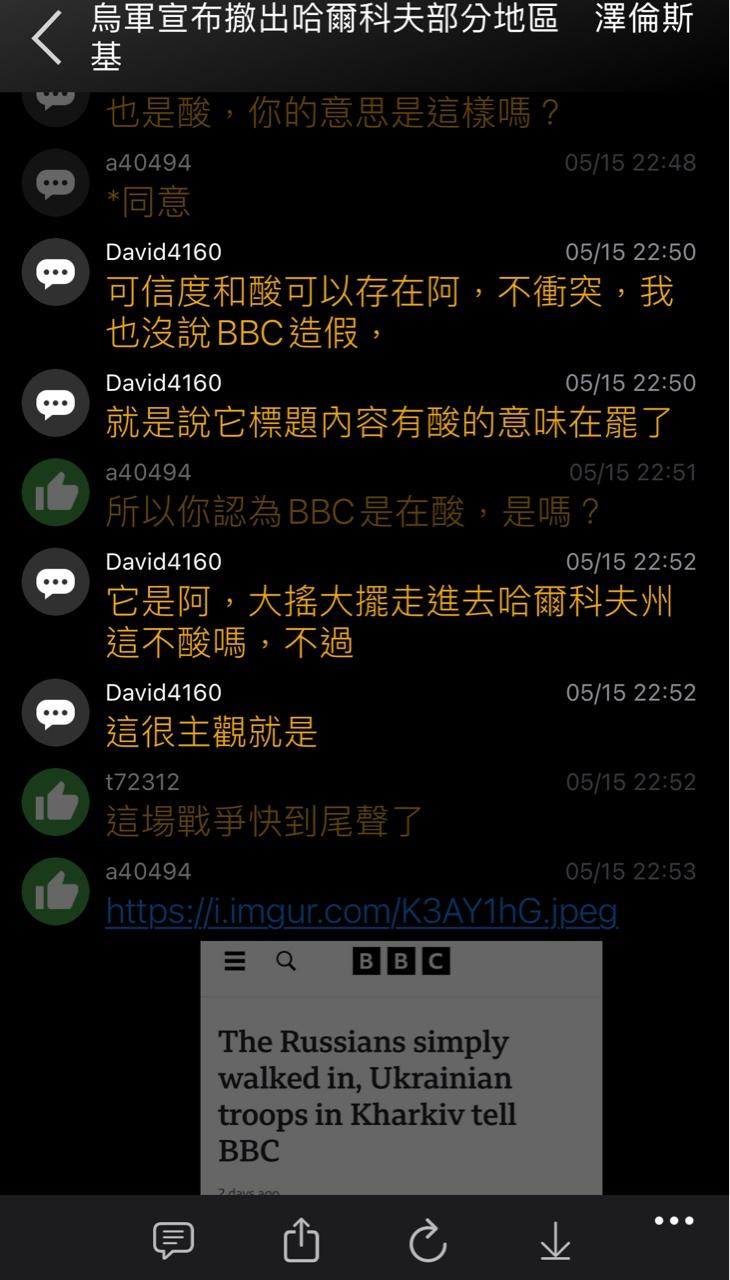Open the three-dot overflow menu
Screen dimensions: 730x1280
(673, 1221)
